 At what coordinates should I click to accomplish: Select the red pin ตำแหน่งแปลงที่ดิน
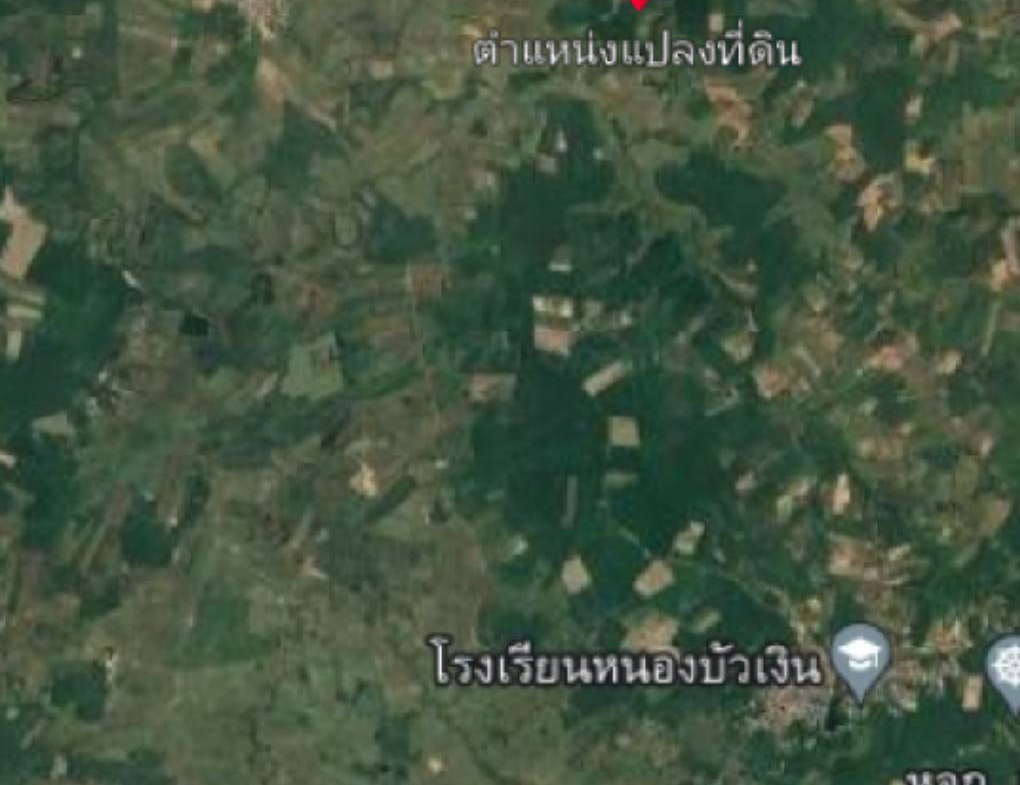[638, 5]
